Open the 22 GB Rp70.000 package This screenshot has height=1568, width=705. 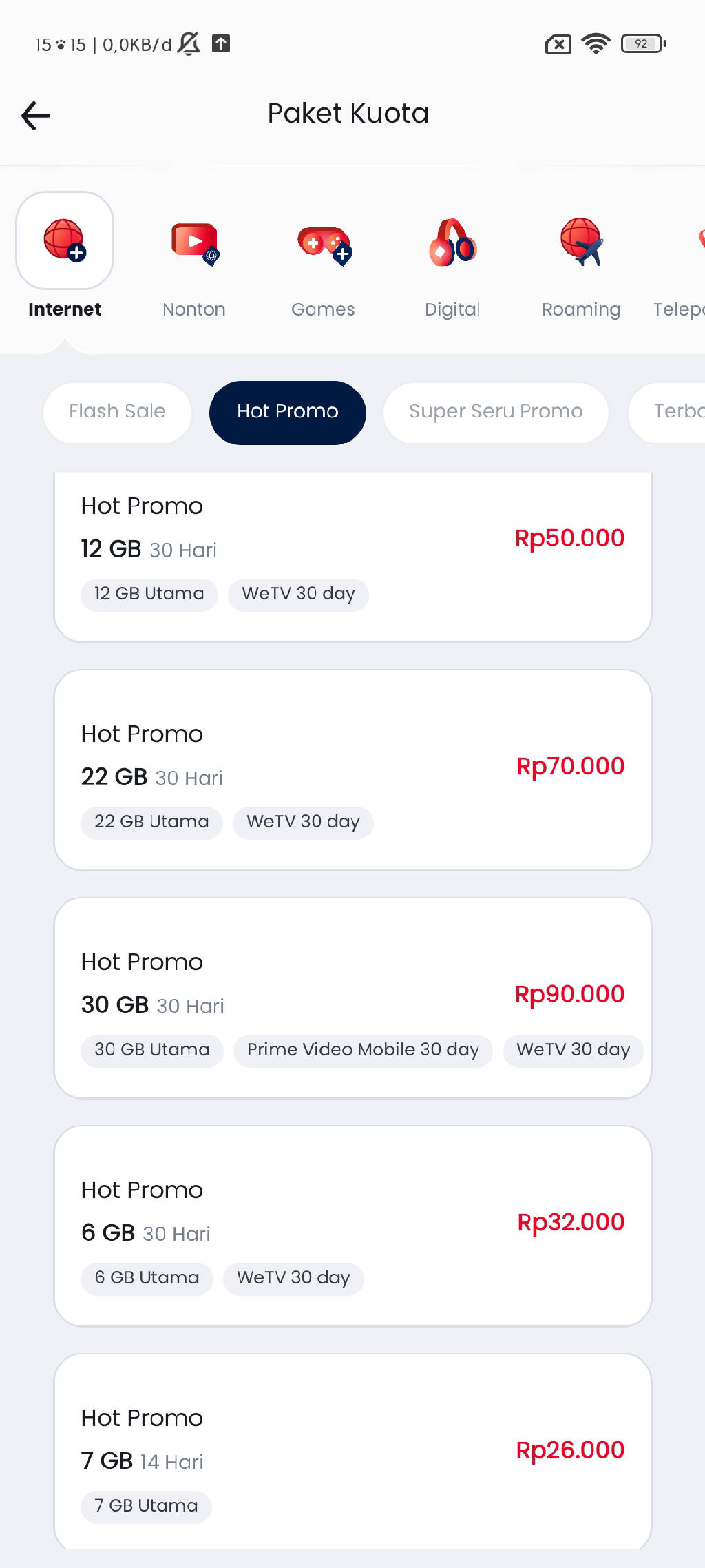(x=352, y=770)
